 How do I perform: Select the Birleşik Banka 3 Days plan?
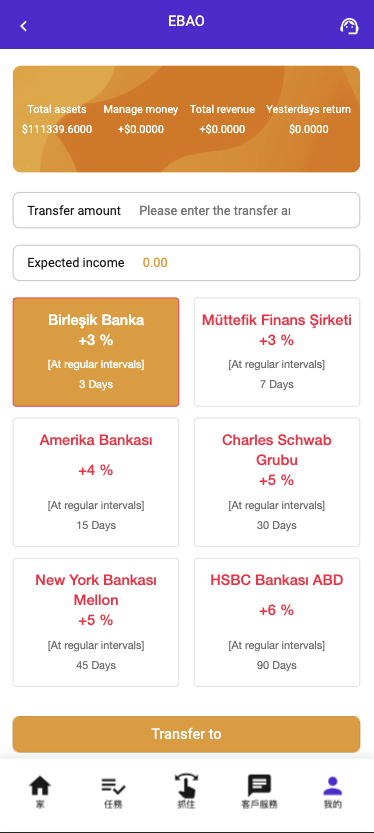click(96, 352)
